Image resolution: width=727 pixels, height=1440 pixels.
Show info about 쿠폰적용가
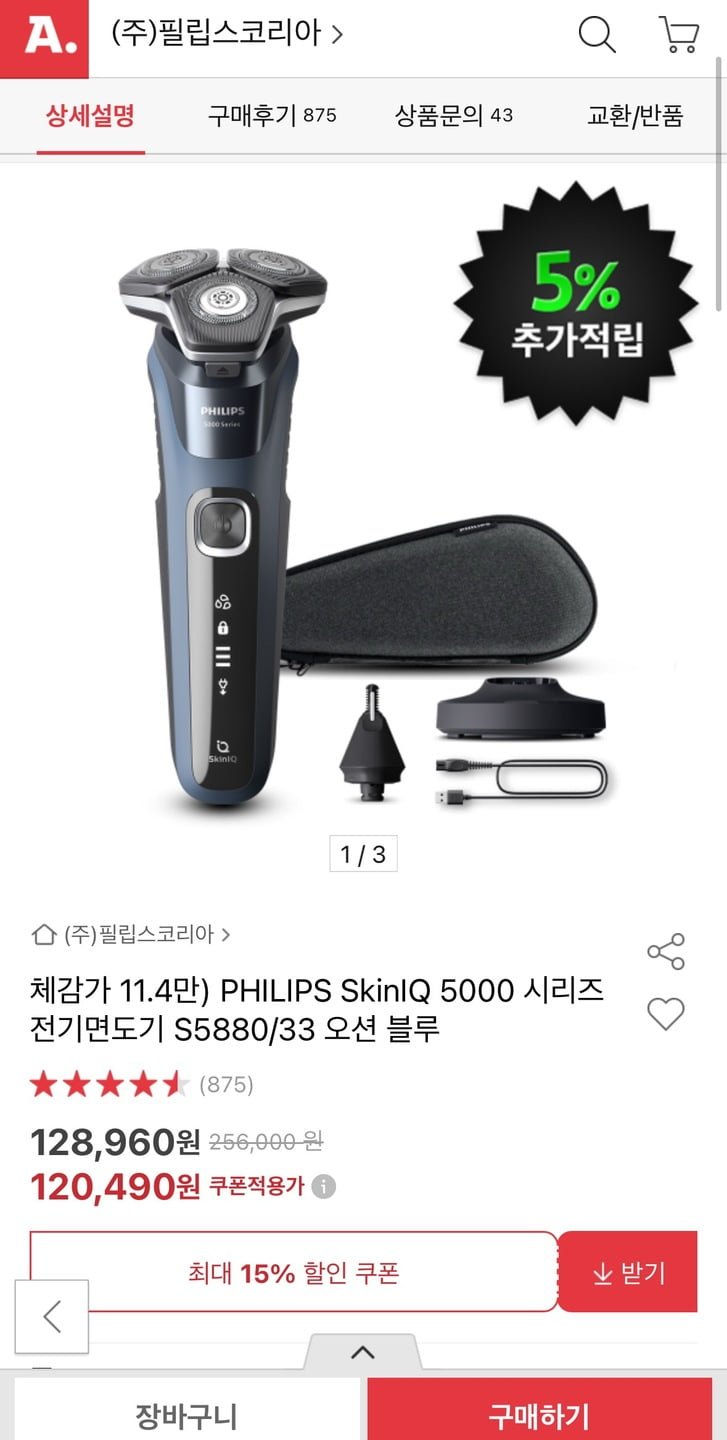pos(323,1187)
